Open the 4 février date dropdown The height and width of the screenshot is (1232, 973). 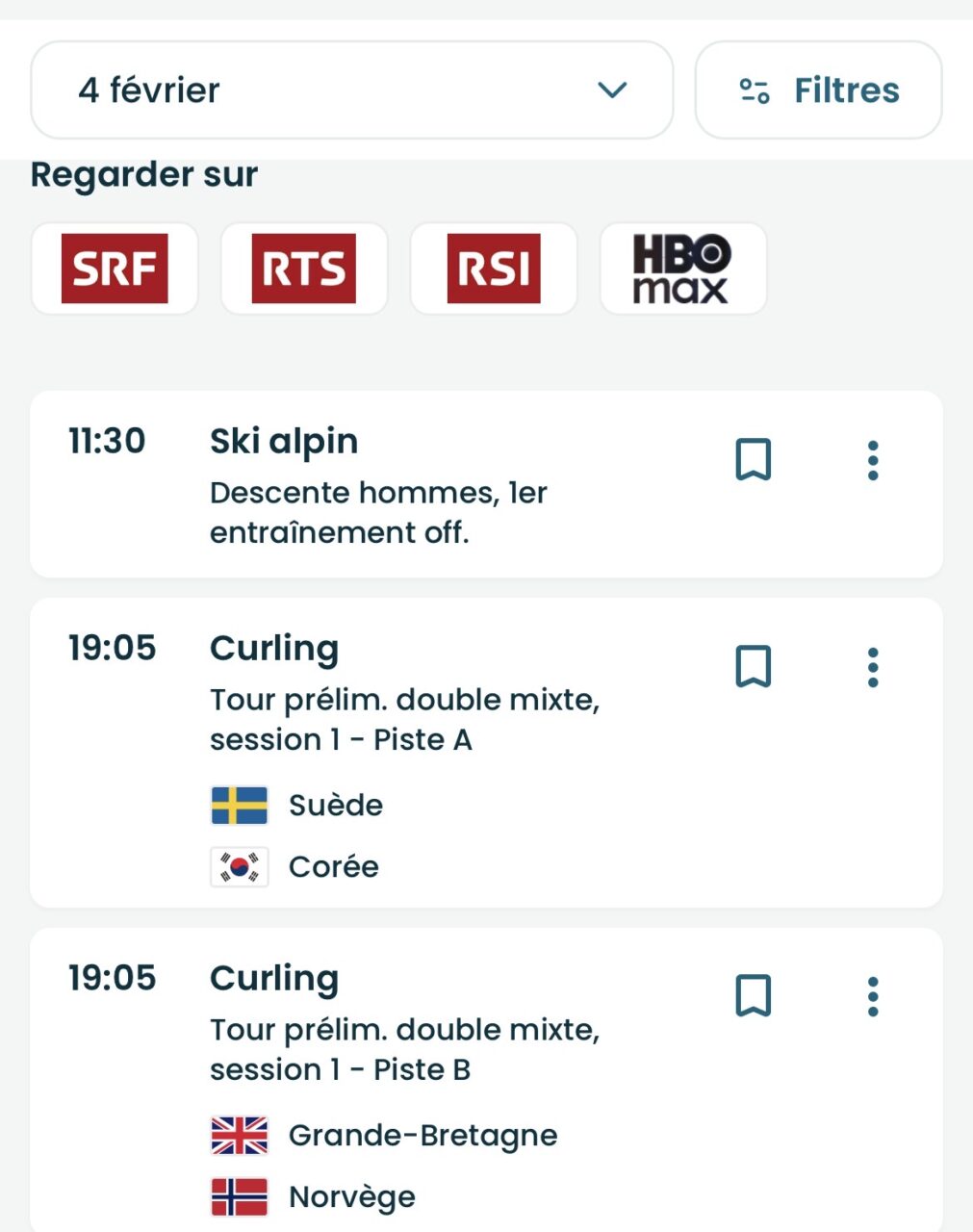351,90
